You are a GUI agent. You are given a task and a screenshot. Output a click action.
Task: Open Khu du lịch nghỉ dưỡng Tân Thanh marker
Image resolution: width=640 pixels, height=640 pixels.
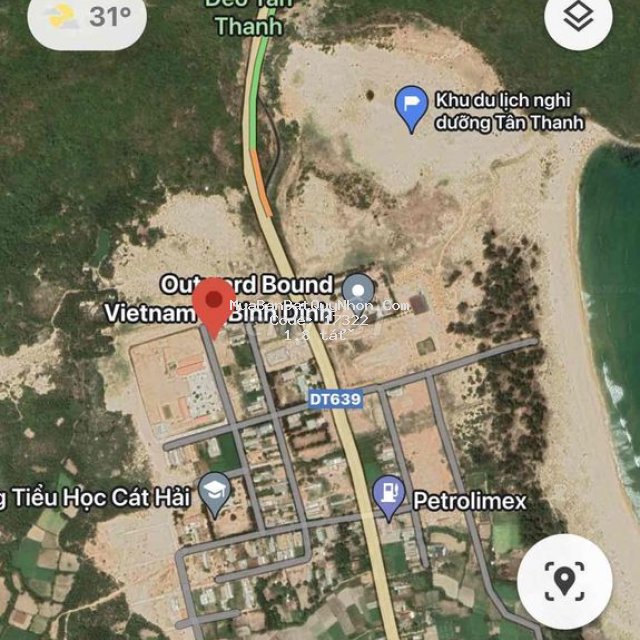point(411,109)
